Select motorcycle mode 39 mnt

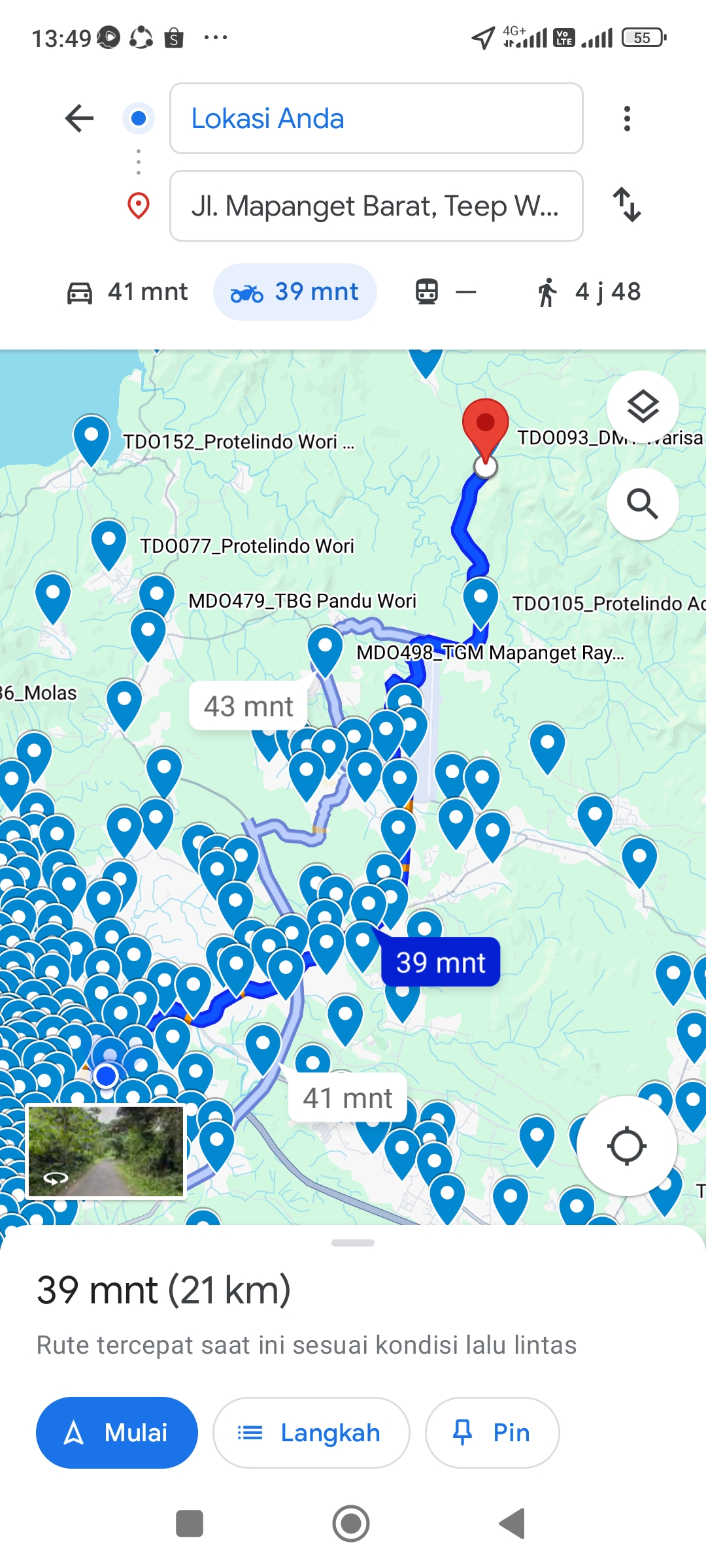pyautogui.click(x=295, y=292)
